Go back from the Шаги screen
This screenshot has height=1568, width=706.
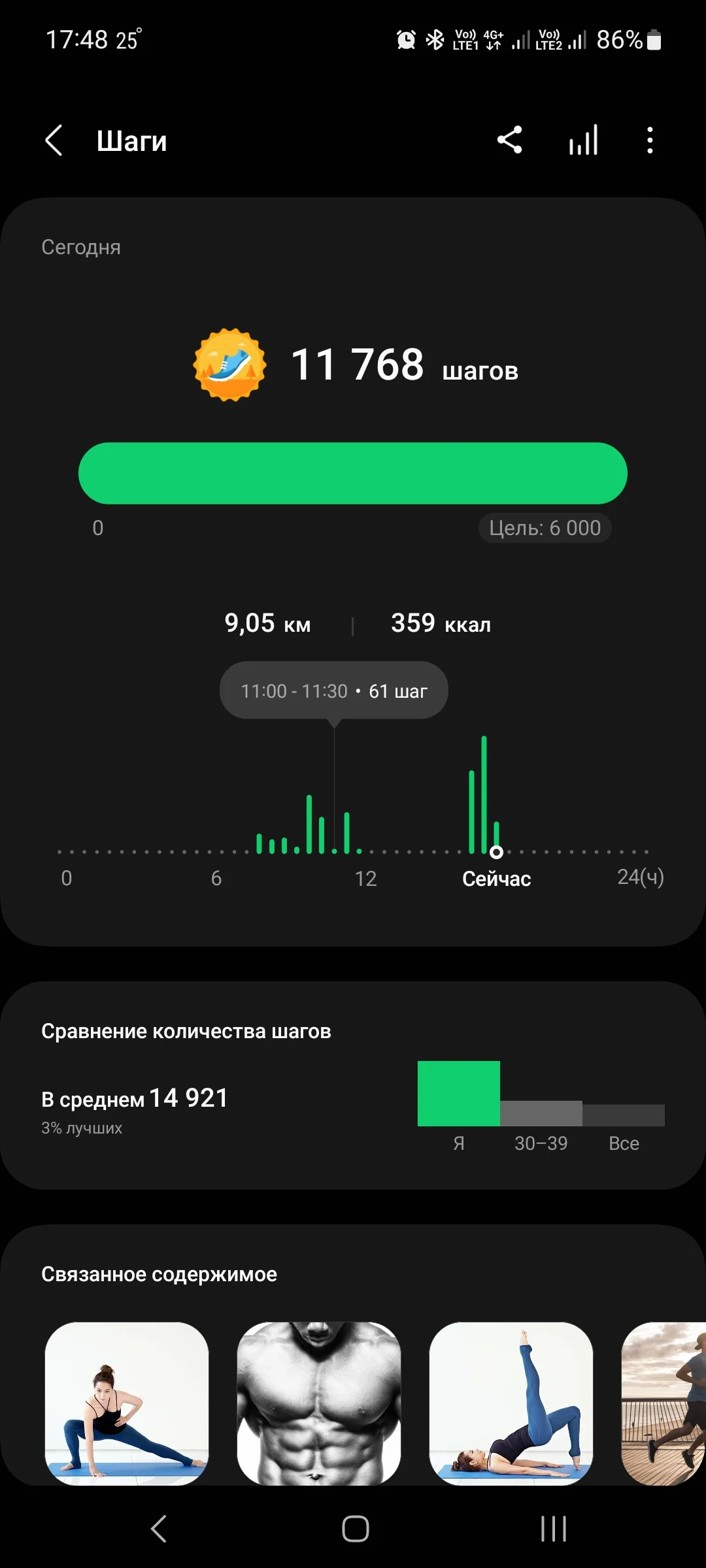tap(54, 140)
